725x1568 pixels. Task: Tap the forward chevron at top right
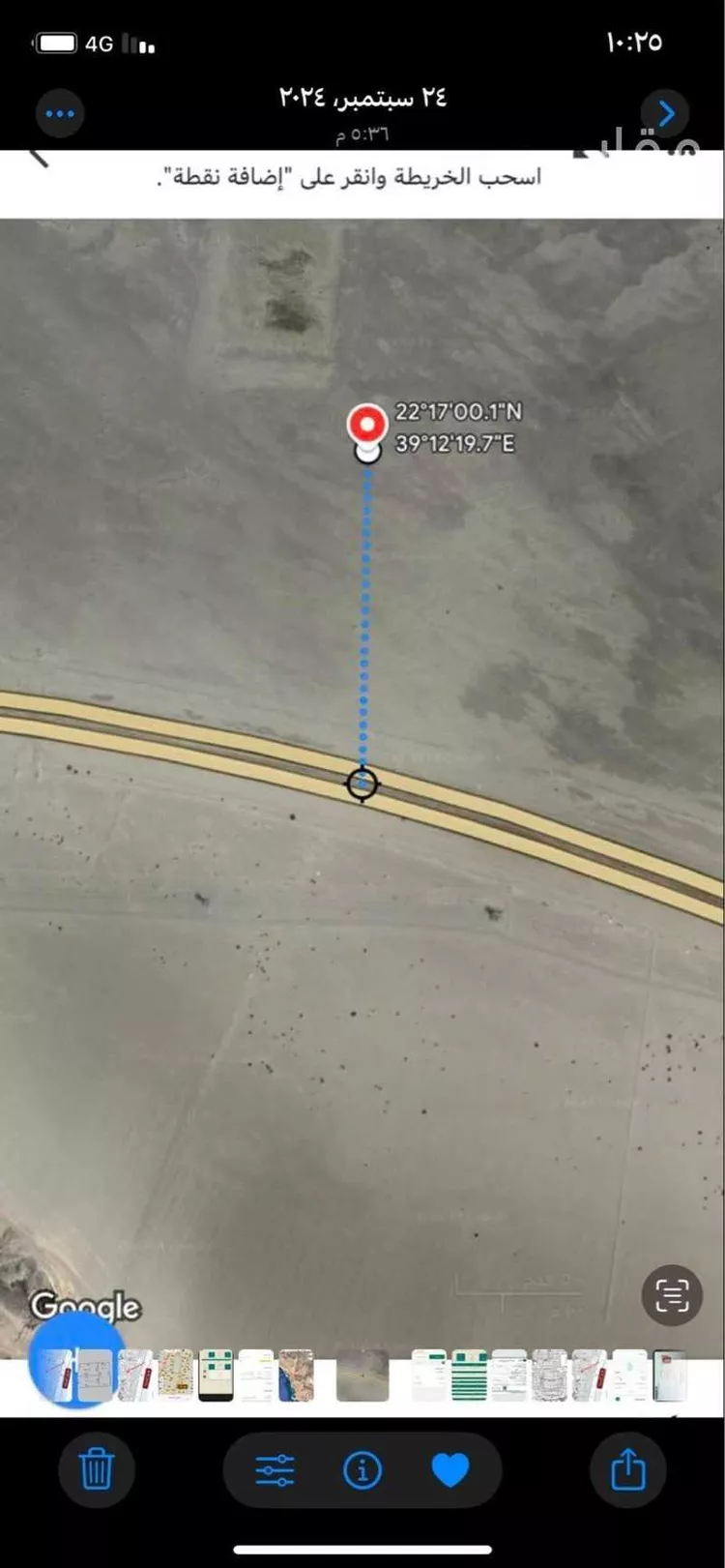(666, 113)
